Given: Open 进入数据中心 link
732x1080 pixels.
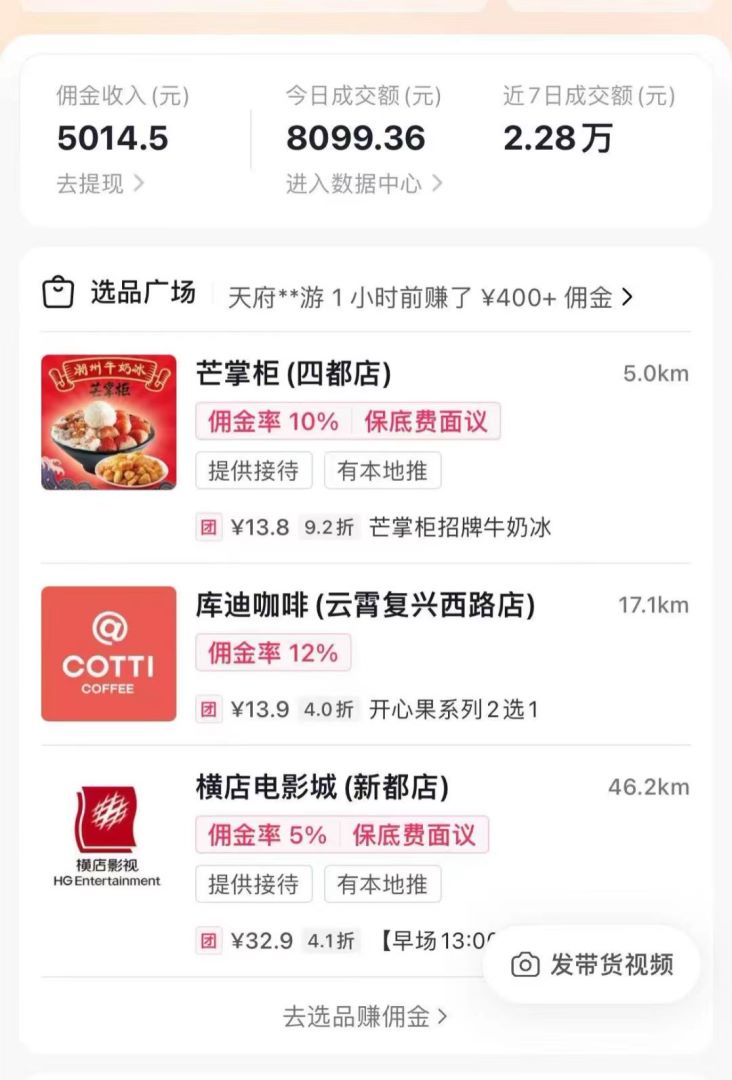Looking at the screenshot, I should click(x=364, y=184).
